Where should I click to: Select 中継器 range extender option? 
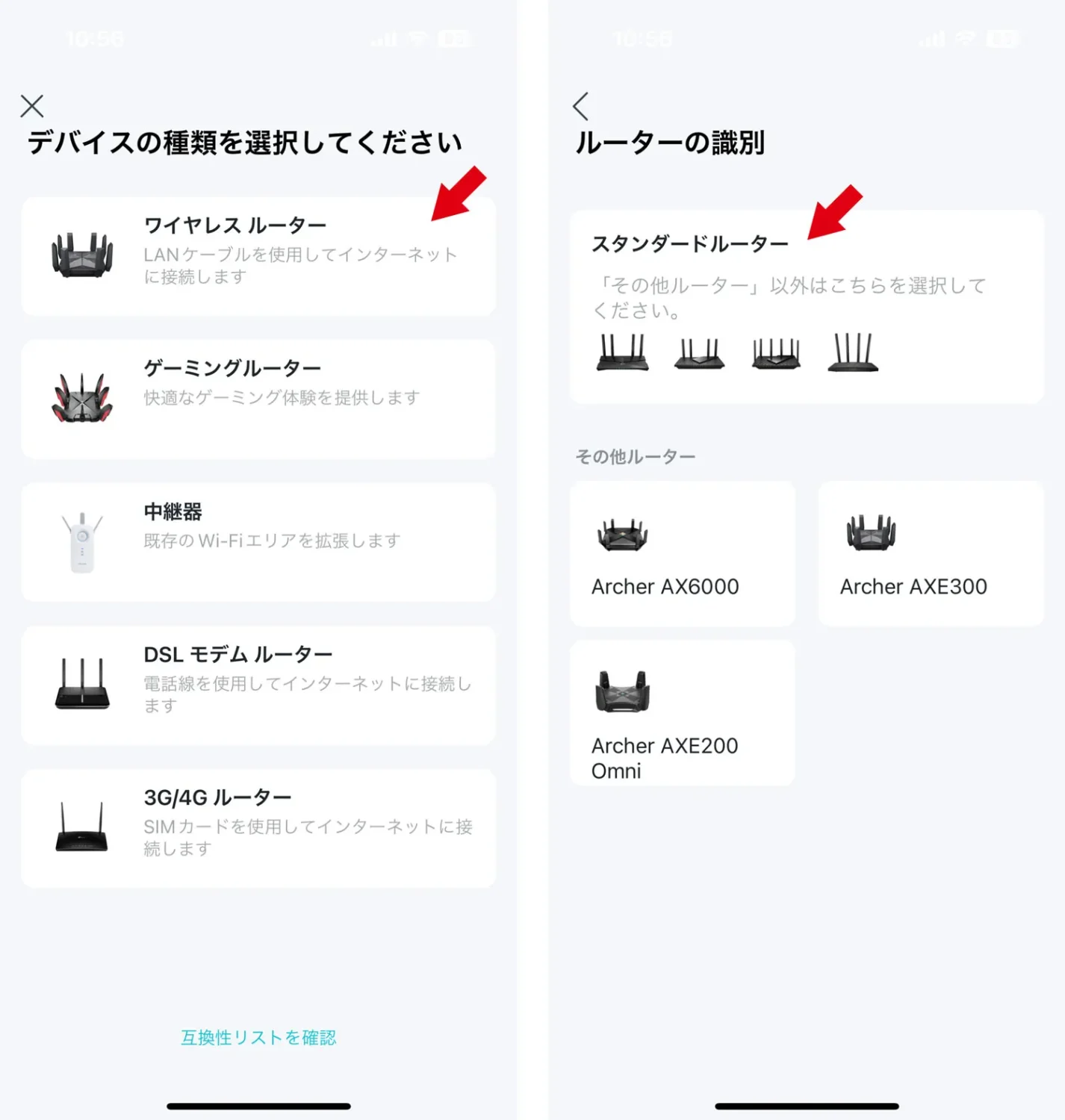(x=258, y=542)
